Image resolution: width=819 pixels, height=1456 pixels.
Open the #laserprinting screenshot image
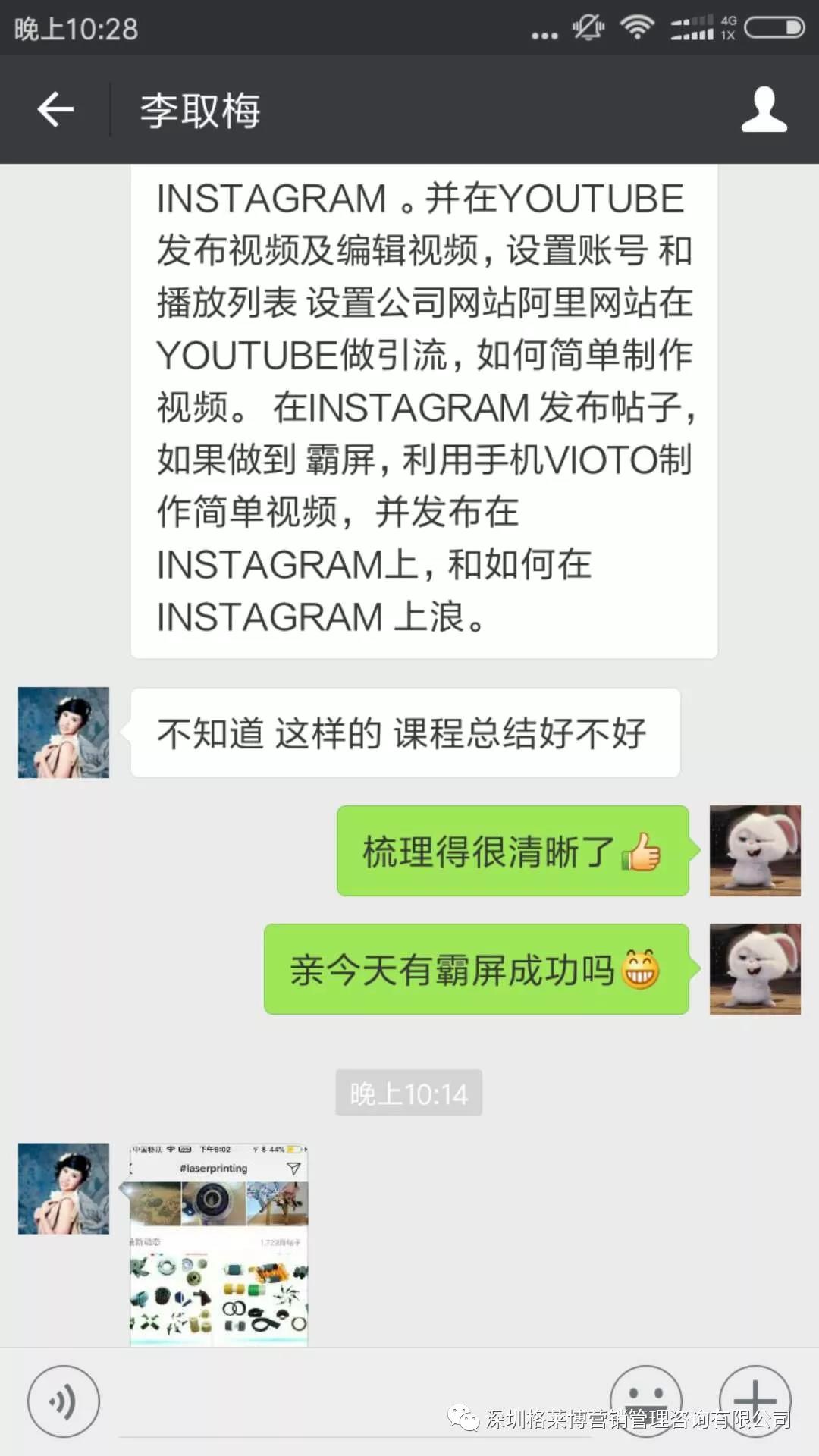(x=218, y=1244)
